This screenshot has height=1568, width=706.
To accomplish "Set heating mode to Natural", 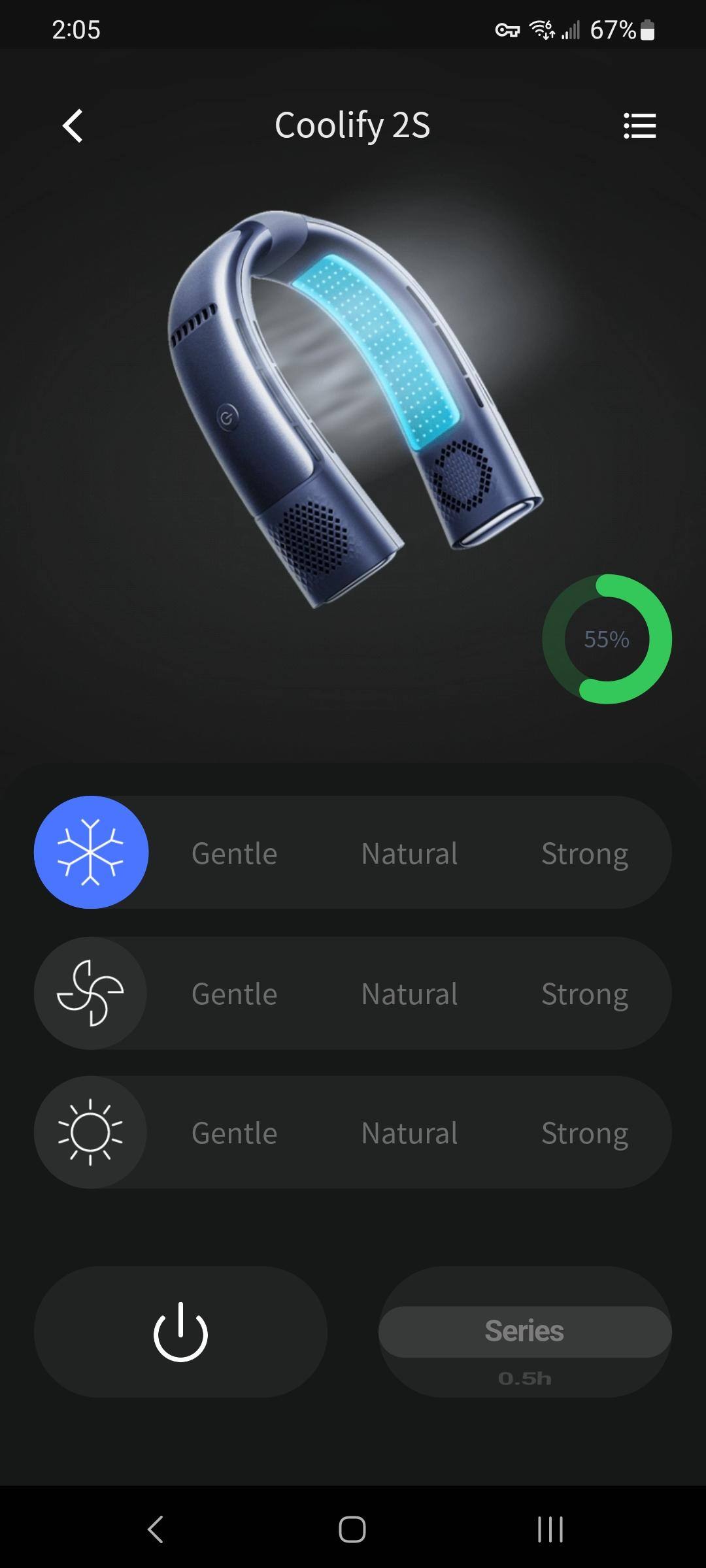I will [x=409, y=1133].
